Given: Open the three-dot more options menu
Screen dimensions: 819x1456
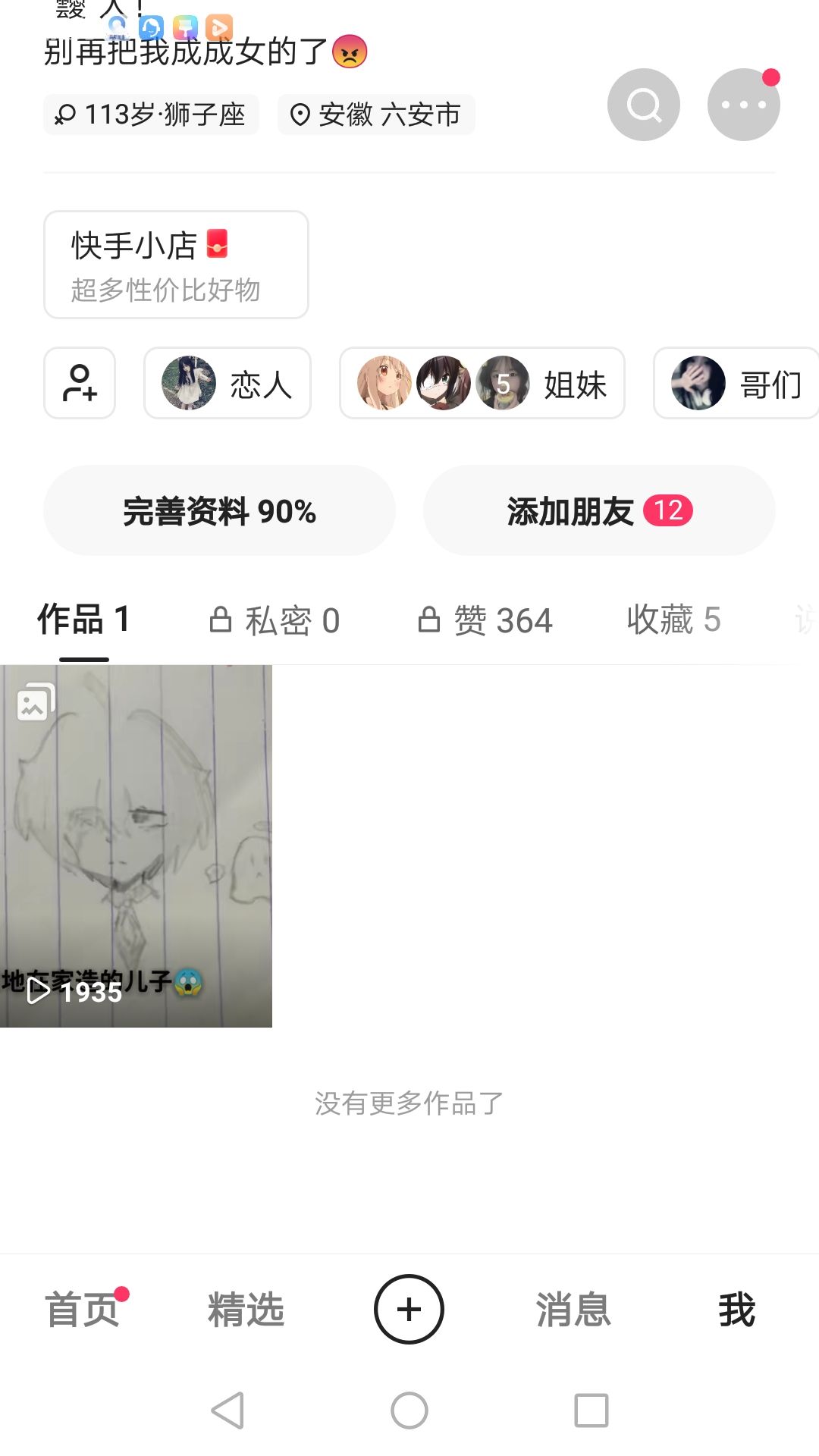Looking at the screenshot, I should [743, 105].
